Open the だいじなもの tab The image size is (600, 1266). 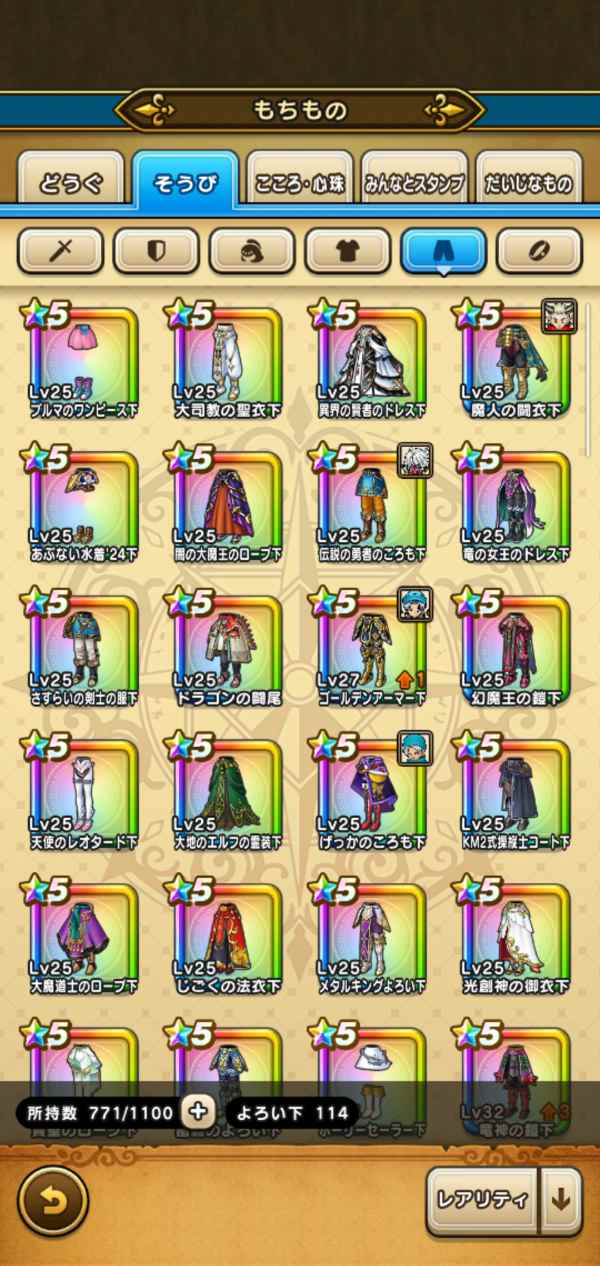[x=529, y=183]
